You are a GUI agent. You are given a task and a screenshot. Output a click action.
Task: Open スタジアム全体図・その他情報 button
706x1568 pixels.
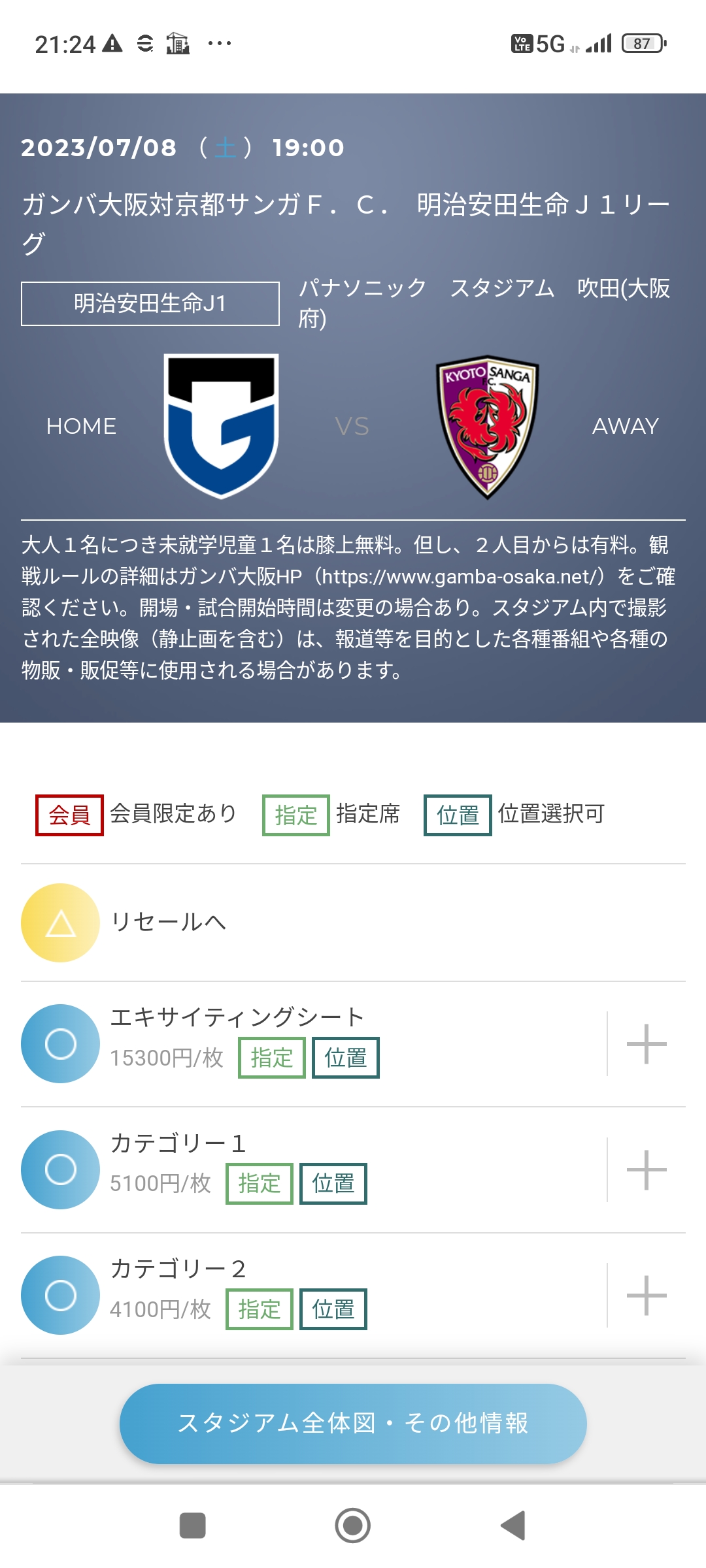[353, 1424]
